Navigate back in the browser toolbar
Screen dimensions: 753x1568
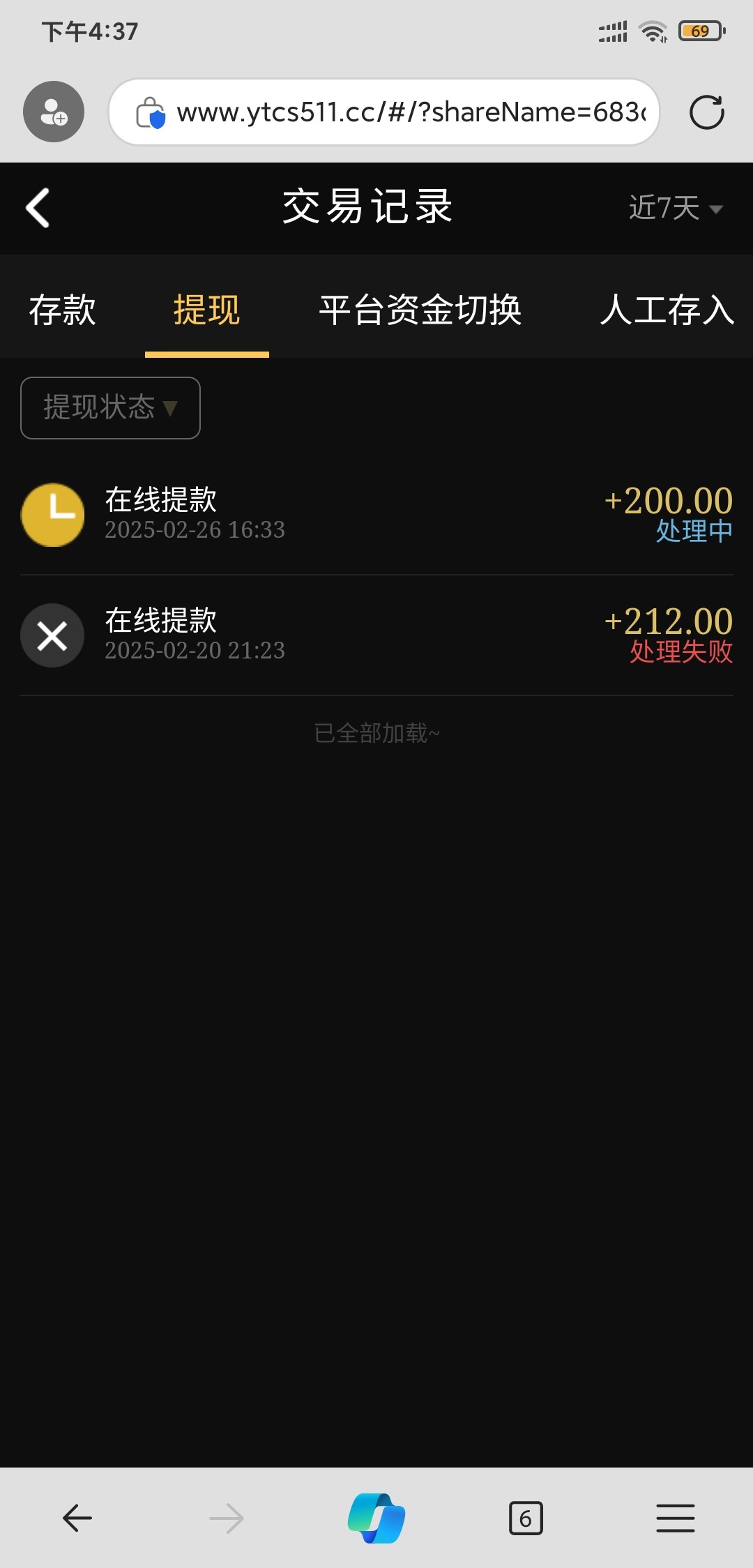(x=77, y=1518)
